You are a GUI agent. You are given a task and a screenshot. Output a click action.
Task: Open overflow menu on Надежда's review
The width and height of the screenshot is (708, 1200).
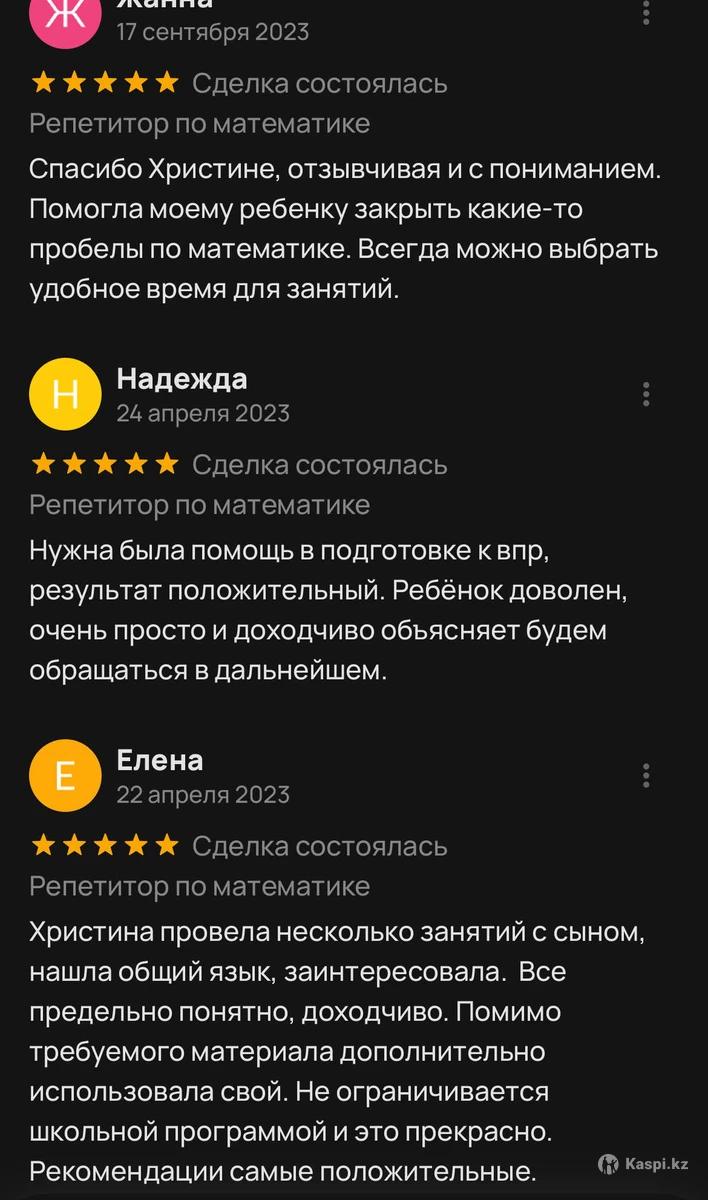(x=646, y=393)
